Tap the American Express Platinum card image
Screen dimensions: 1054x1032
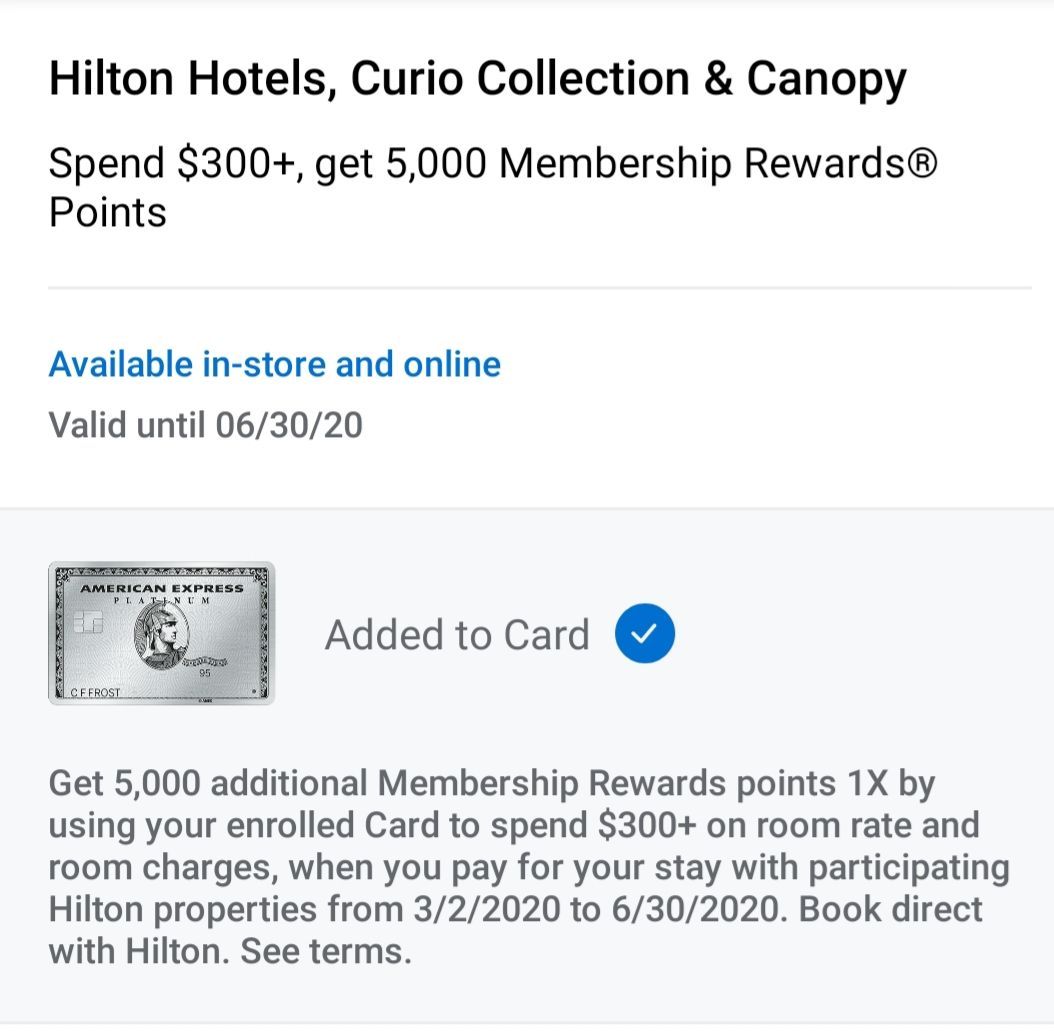[161, 633]
